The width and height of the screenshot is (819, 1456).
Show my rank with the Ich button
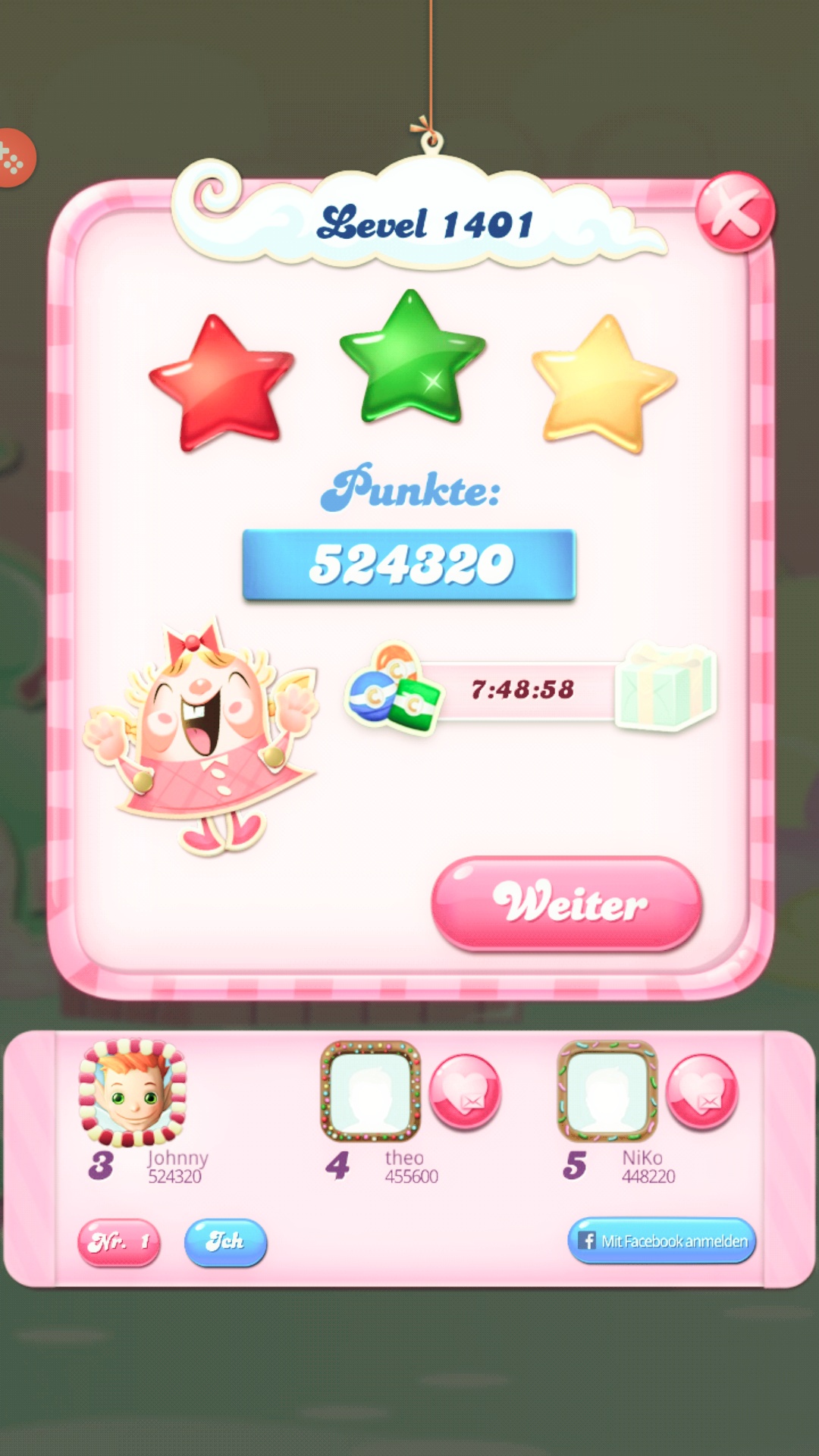point(225,1242)
